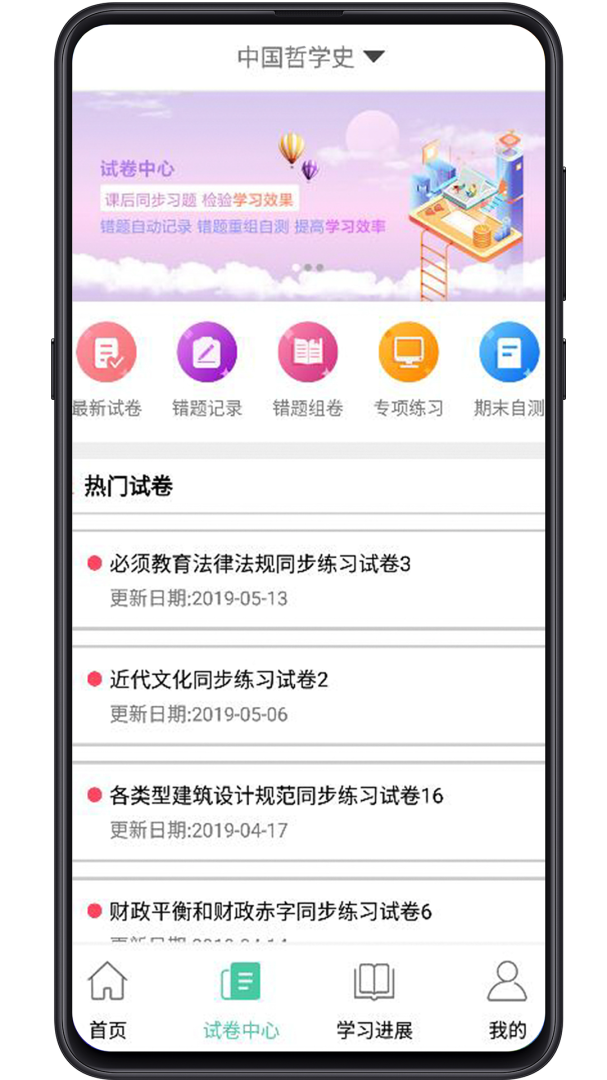Go to the 学习进展 tab
This screenshot has height=1080, width=607.
pyautogui.click(x=374, y=1000)
